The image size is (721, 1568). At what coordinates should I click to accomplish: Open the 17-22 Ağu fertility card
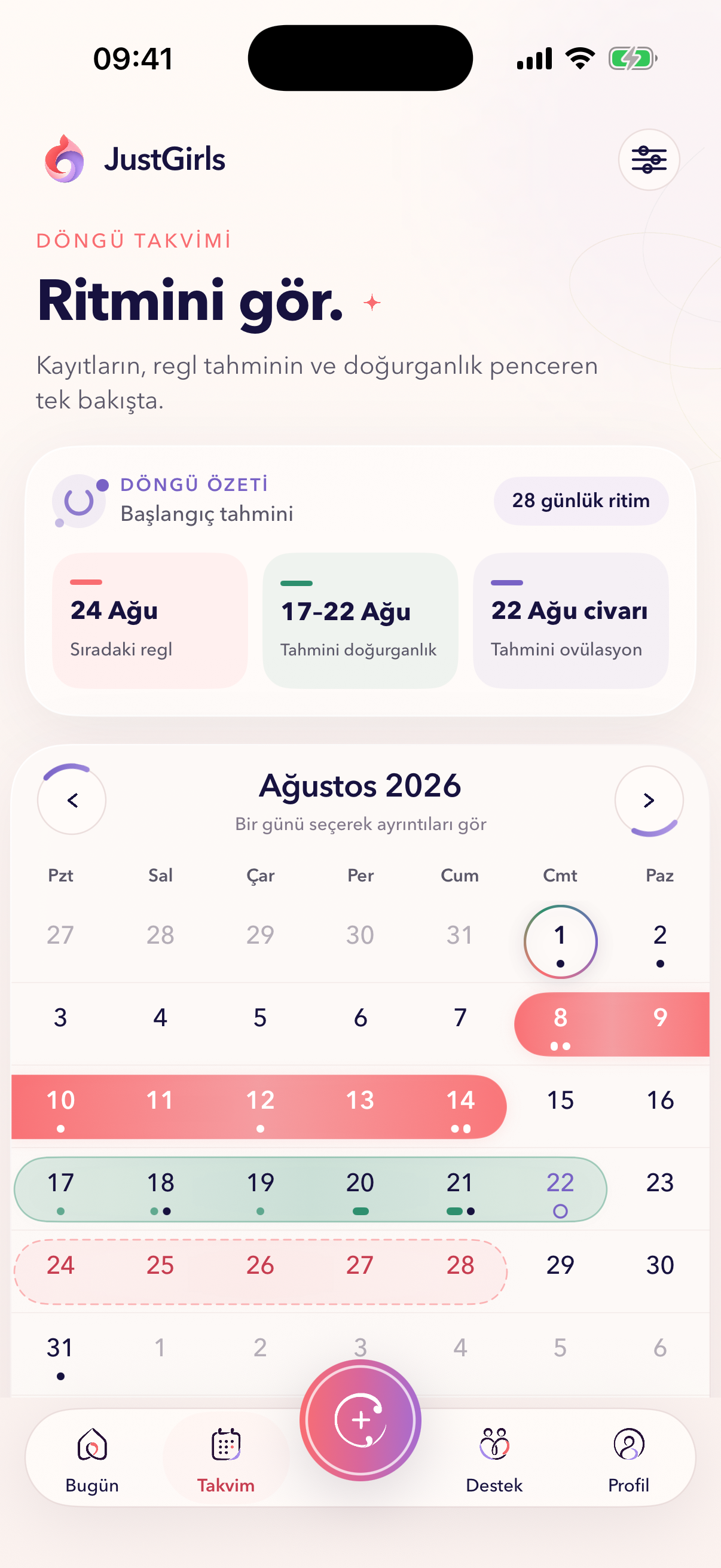pos(360,620)
